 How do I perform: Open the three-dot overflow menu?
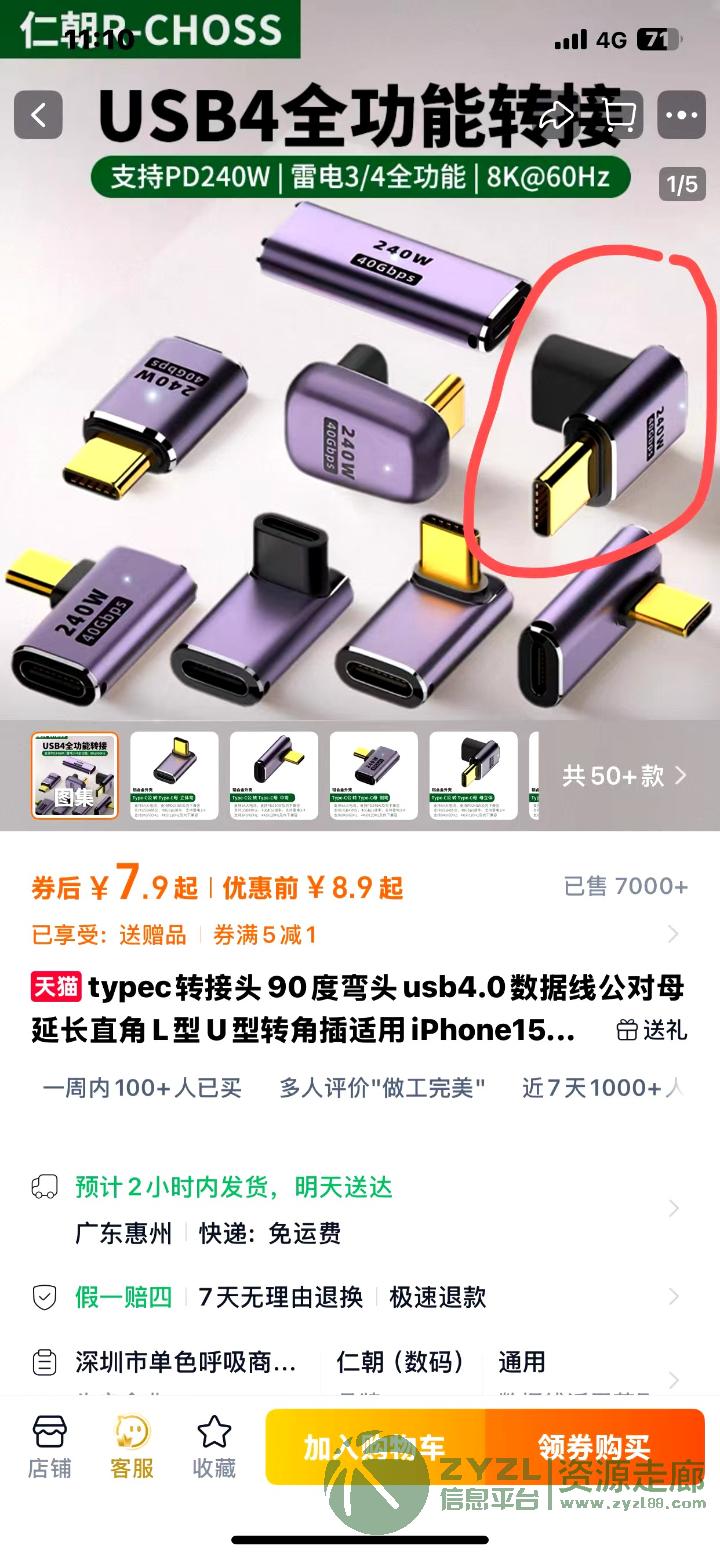[x=682, y=116]
